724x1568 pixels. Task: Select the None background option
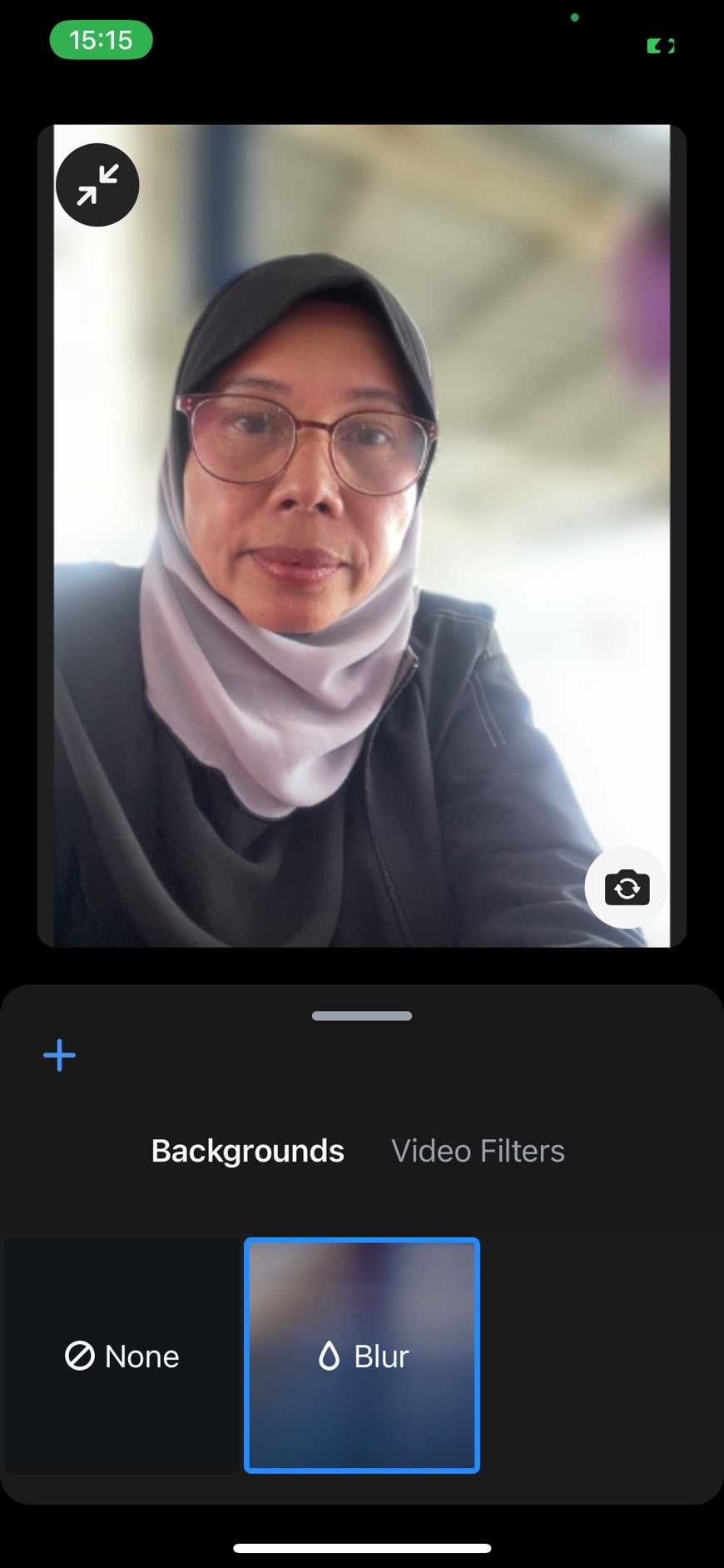click(122, 1356)
